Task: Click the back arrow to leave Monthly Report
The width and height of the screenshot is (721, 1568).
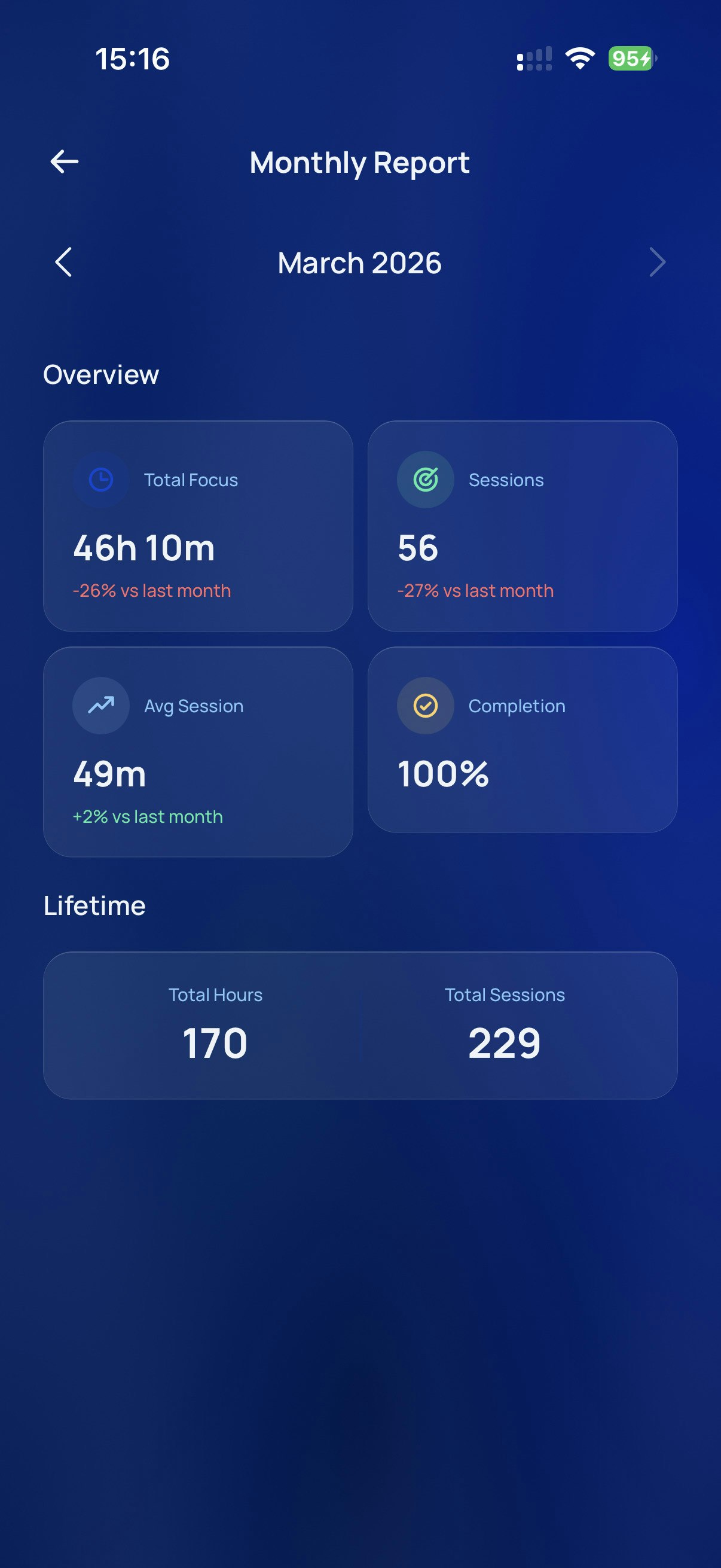Action: coord(63,161)
